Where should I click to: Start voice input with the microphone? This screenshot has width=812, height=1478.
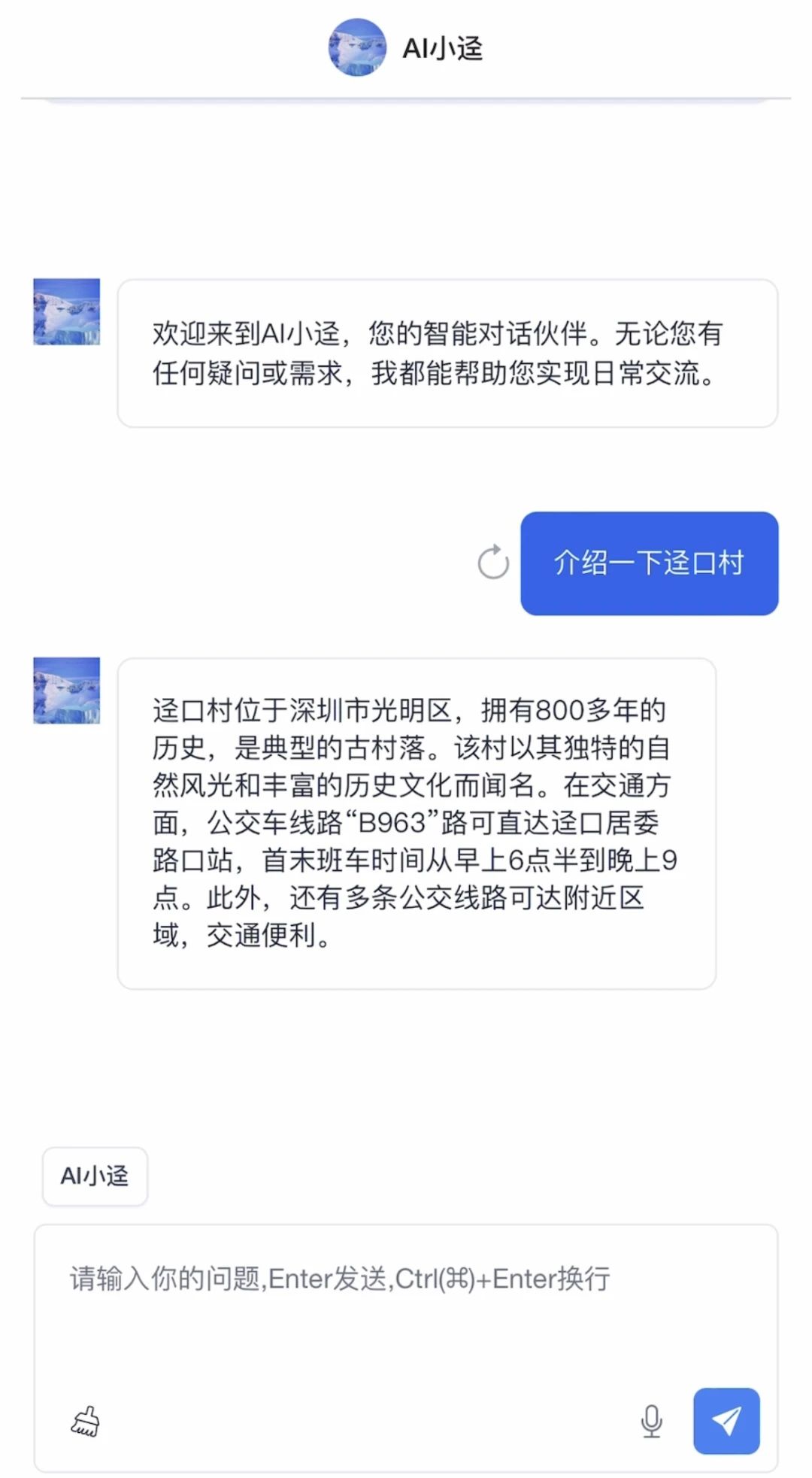click(651, 1421)
